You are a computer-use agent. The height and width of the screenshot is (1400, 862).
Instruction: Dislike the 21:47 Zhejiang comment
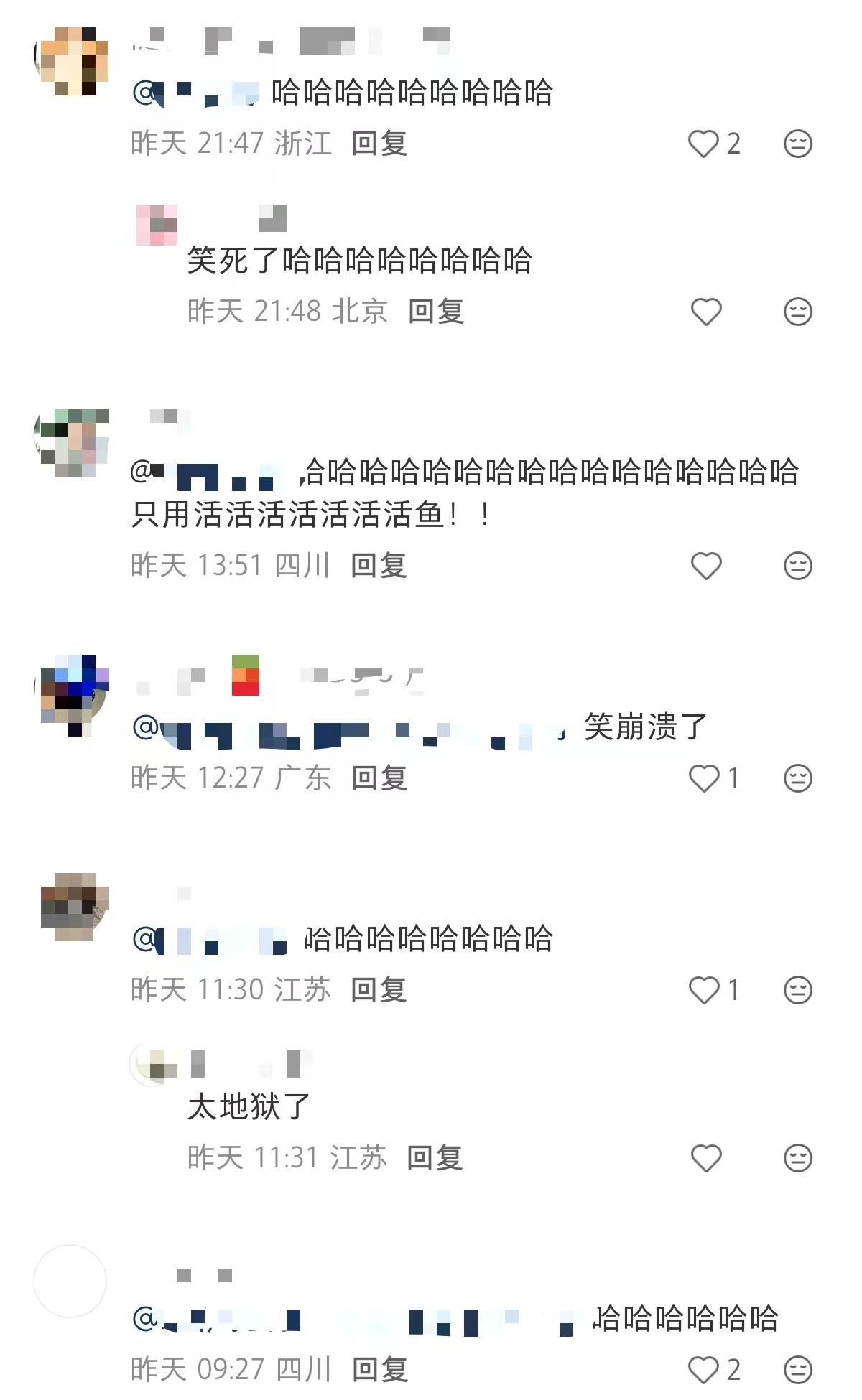797,144
